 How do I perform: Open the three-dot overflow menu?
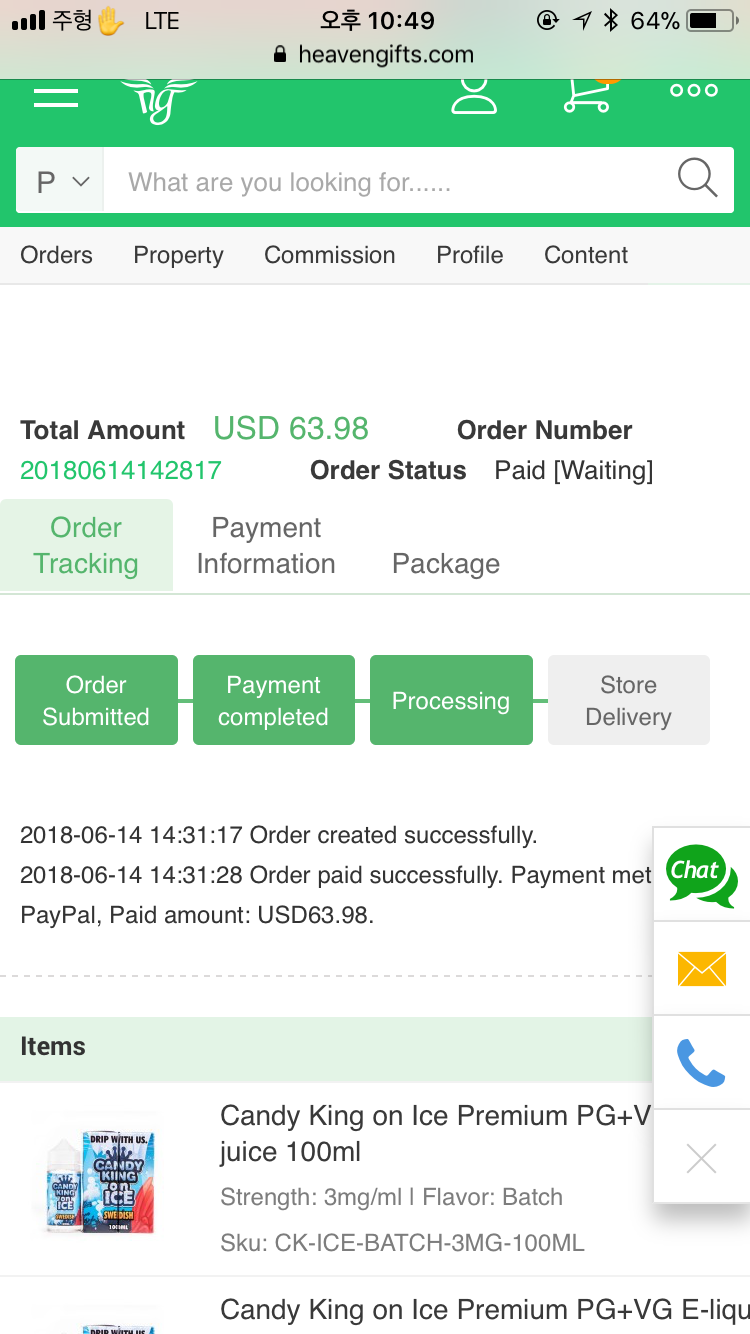pos(694,90)
